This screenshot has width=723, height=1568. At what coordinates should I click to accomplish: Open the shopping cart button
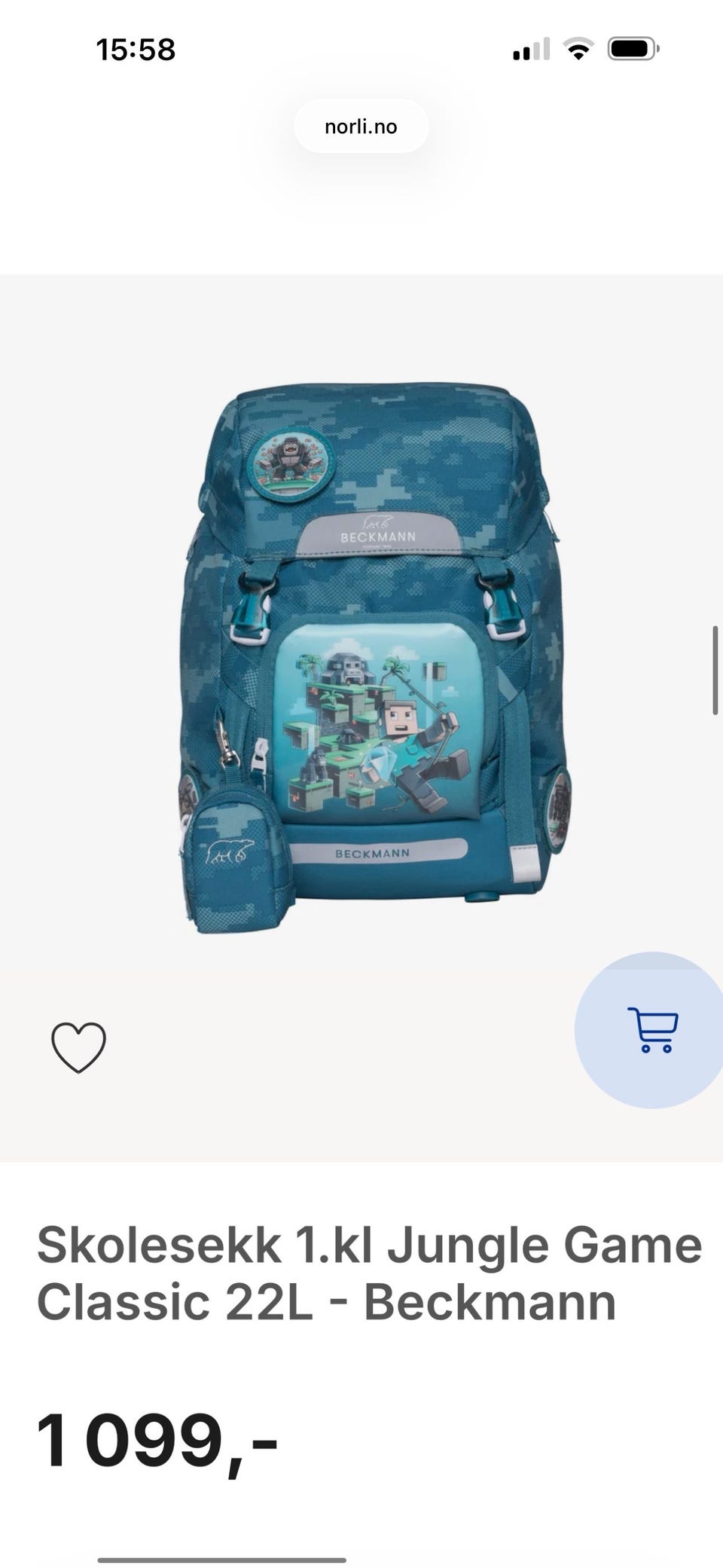(652, 1030)
